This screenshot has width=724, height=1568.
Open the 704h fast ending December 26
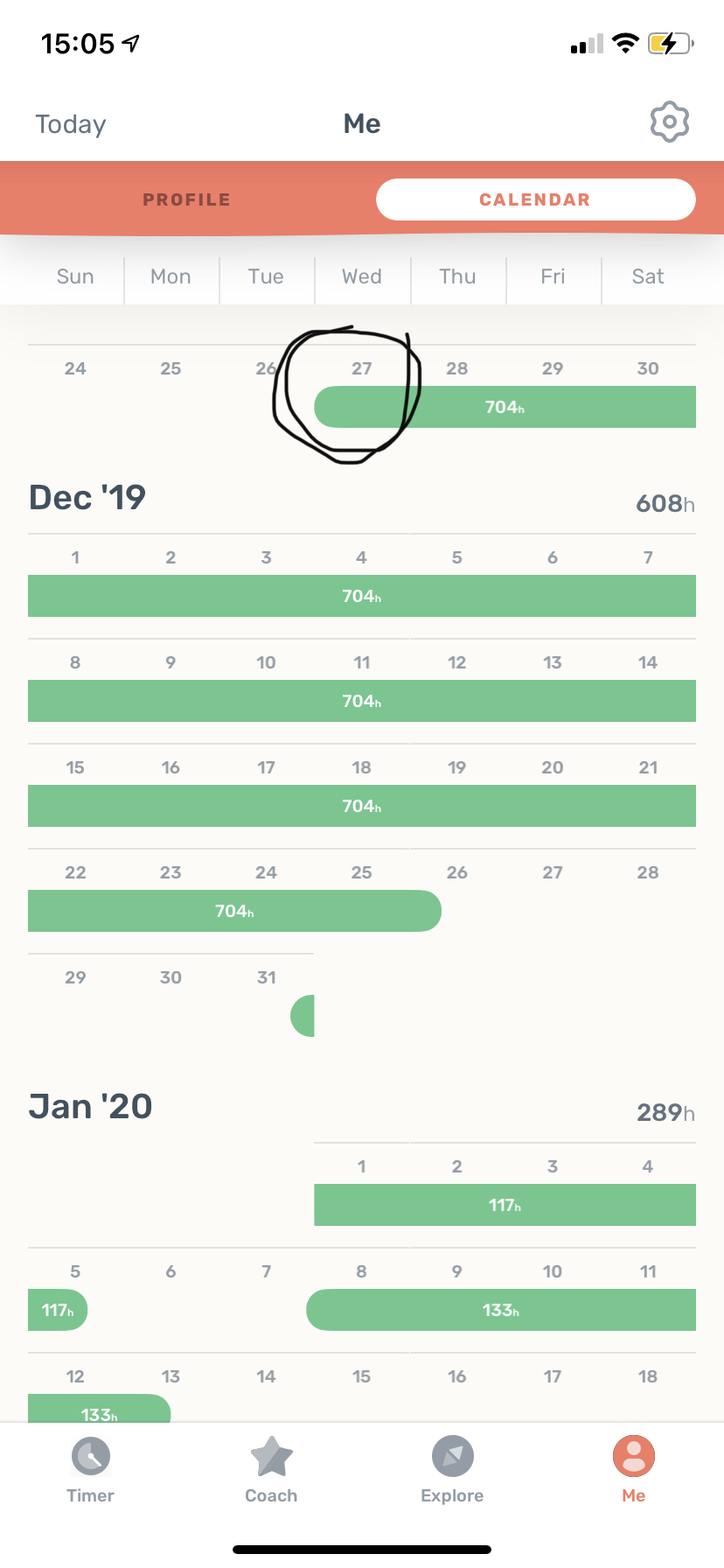click(234, 911)
